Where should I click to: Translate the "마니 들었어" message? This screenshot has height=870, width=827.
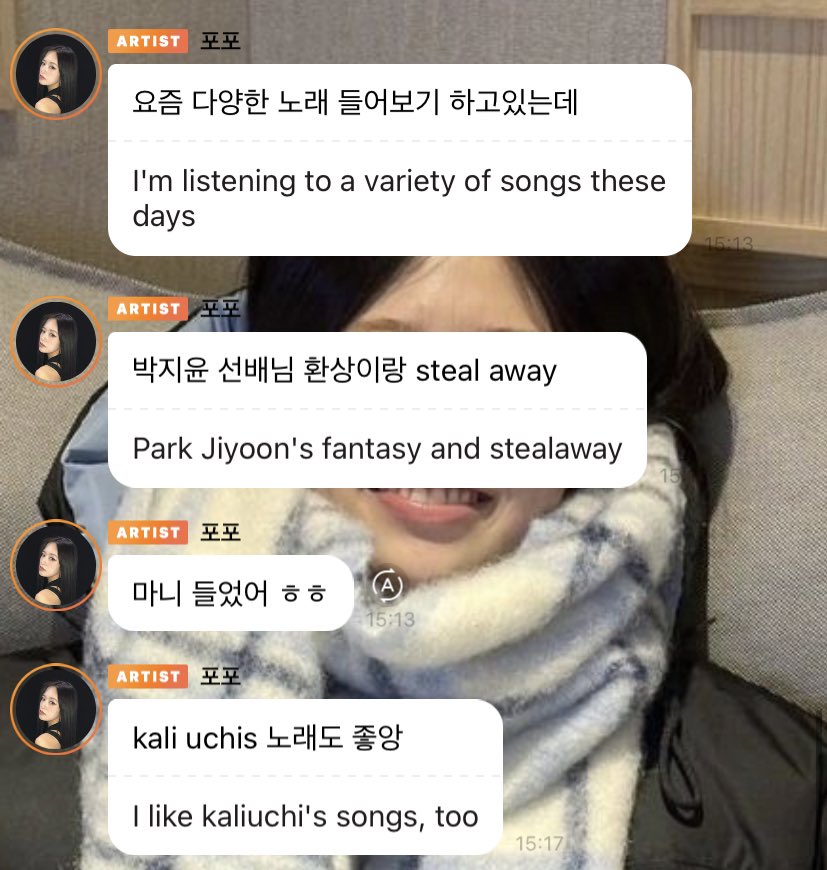click(x=388, y=585)
